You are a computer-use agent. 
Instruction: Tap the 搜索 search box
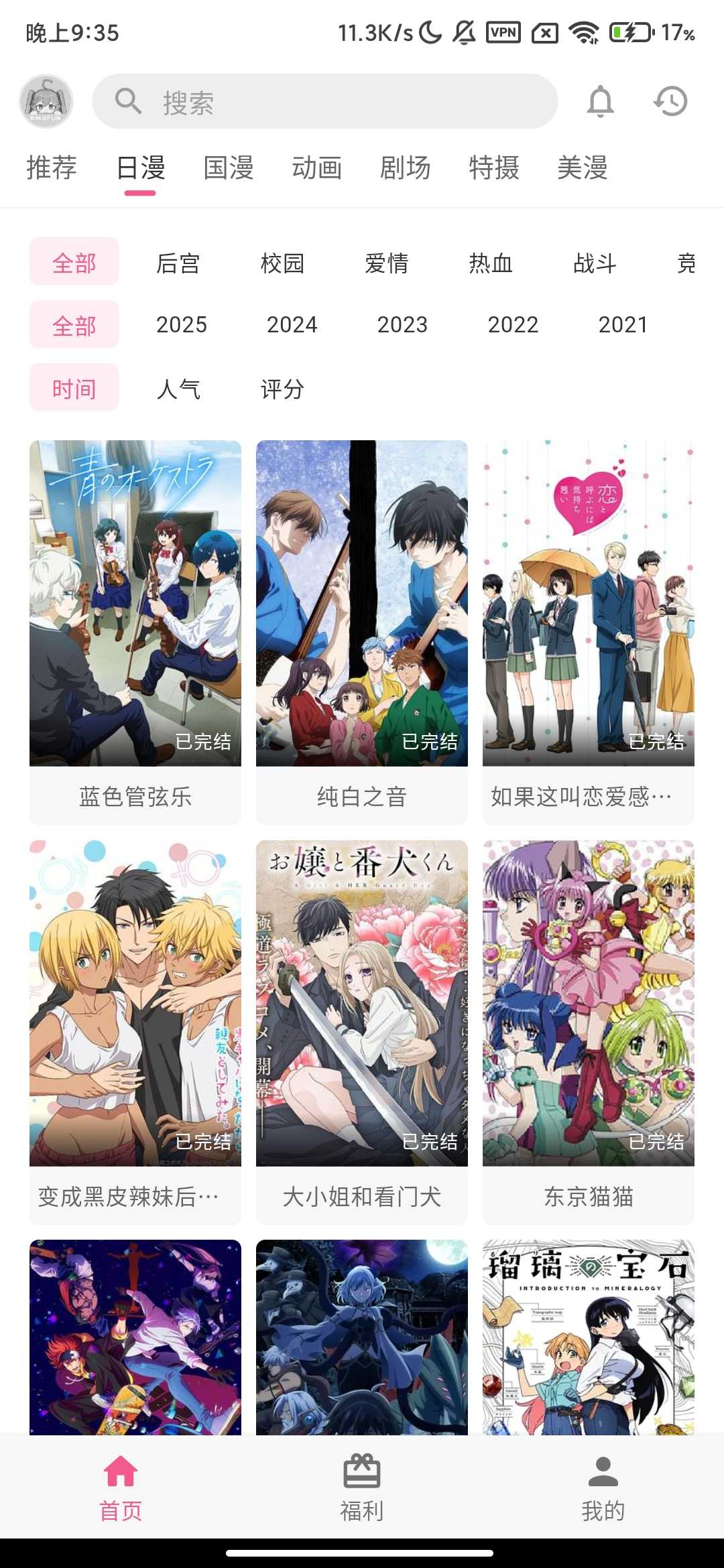point(325,101)
